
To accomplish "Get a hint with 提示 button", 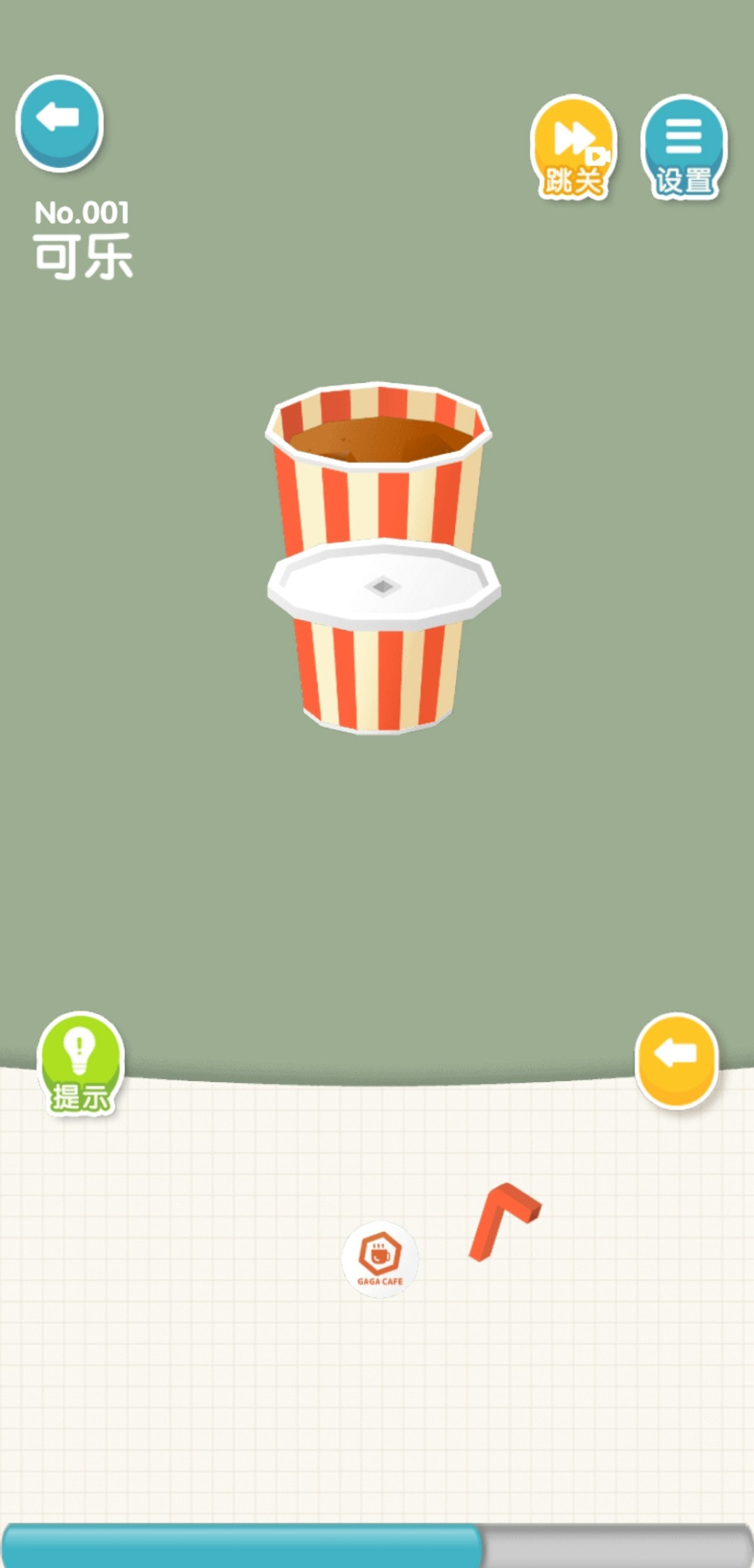I will pos(80,1063).
